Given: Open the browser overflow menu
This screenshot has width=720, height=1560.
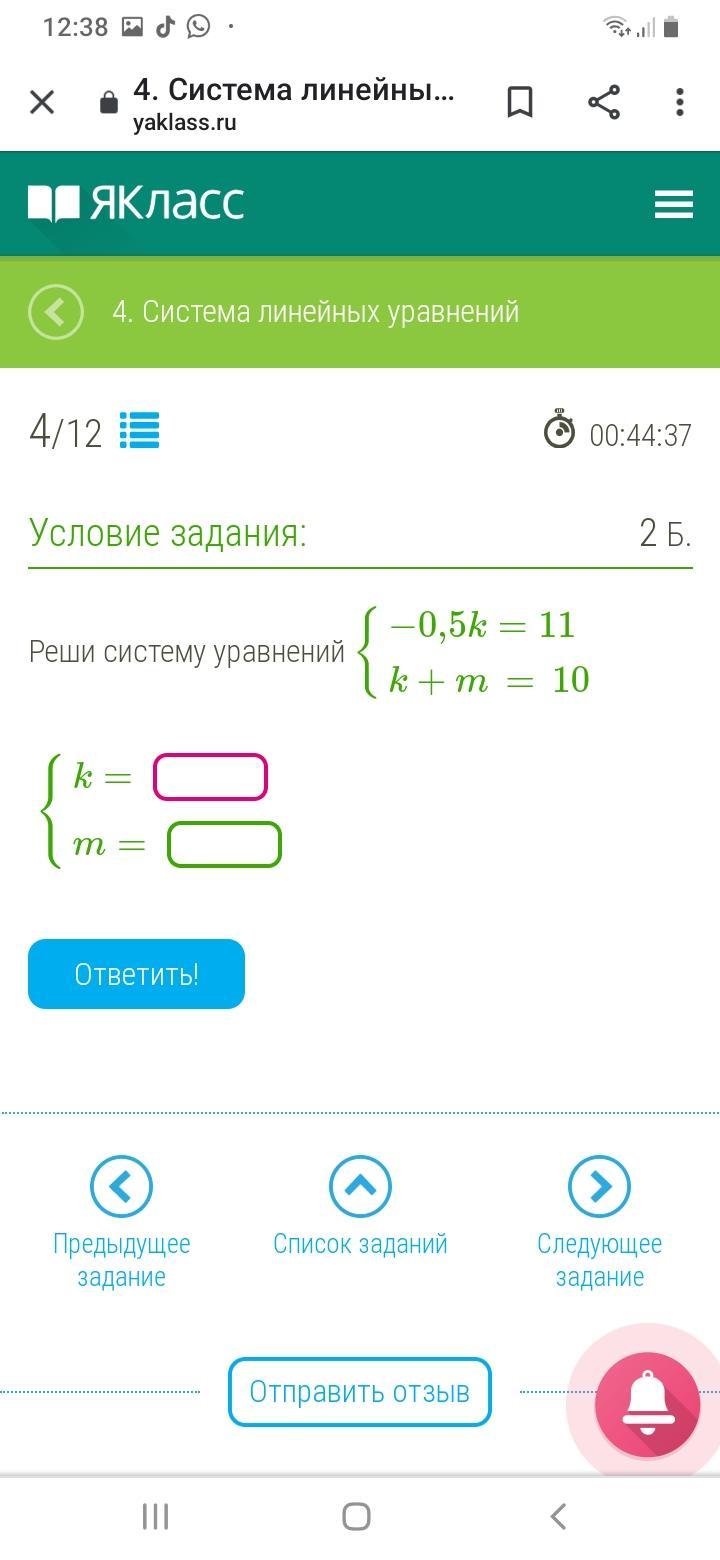Looking at the screenshot, I should click(x=680, y=102).
